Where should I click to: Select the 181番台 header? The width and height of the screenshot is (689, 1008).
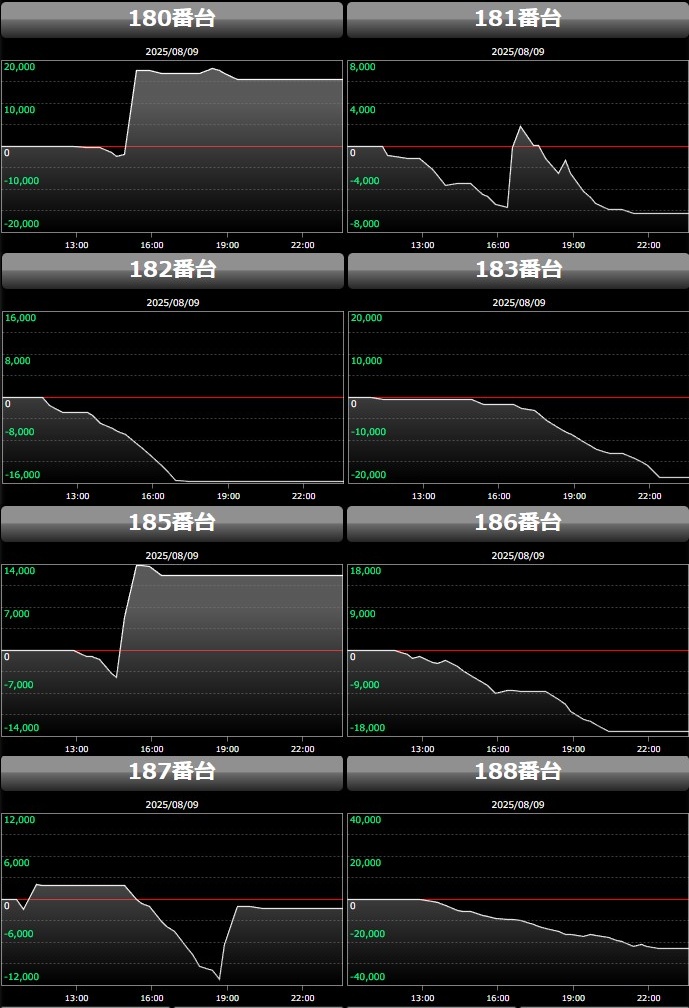click(517, 19)
